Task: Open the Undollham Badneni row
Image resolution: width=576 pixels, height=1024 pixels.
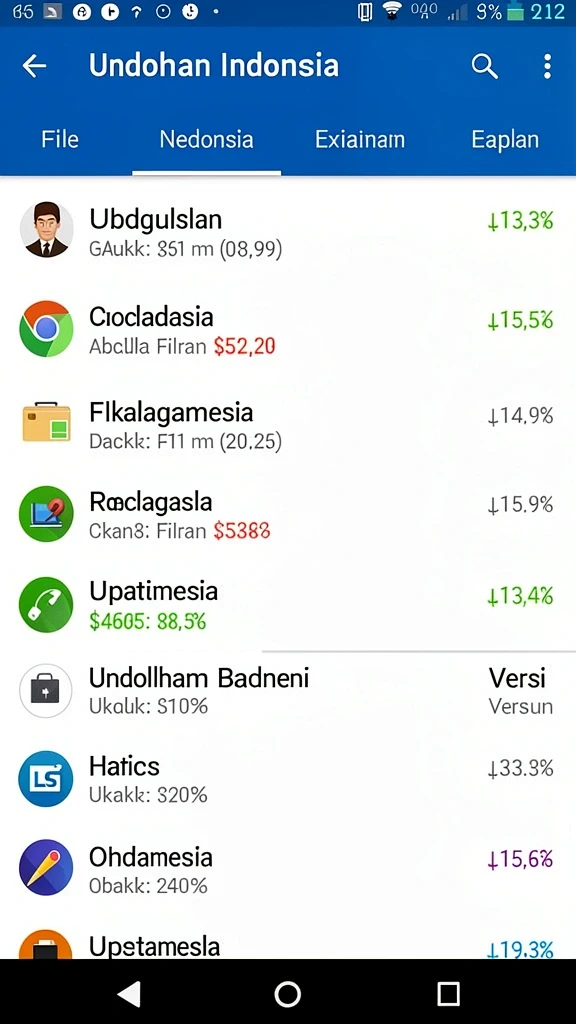Action: 288,691
